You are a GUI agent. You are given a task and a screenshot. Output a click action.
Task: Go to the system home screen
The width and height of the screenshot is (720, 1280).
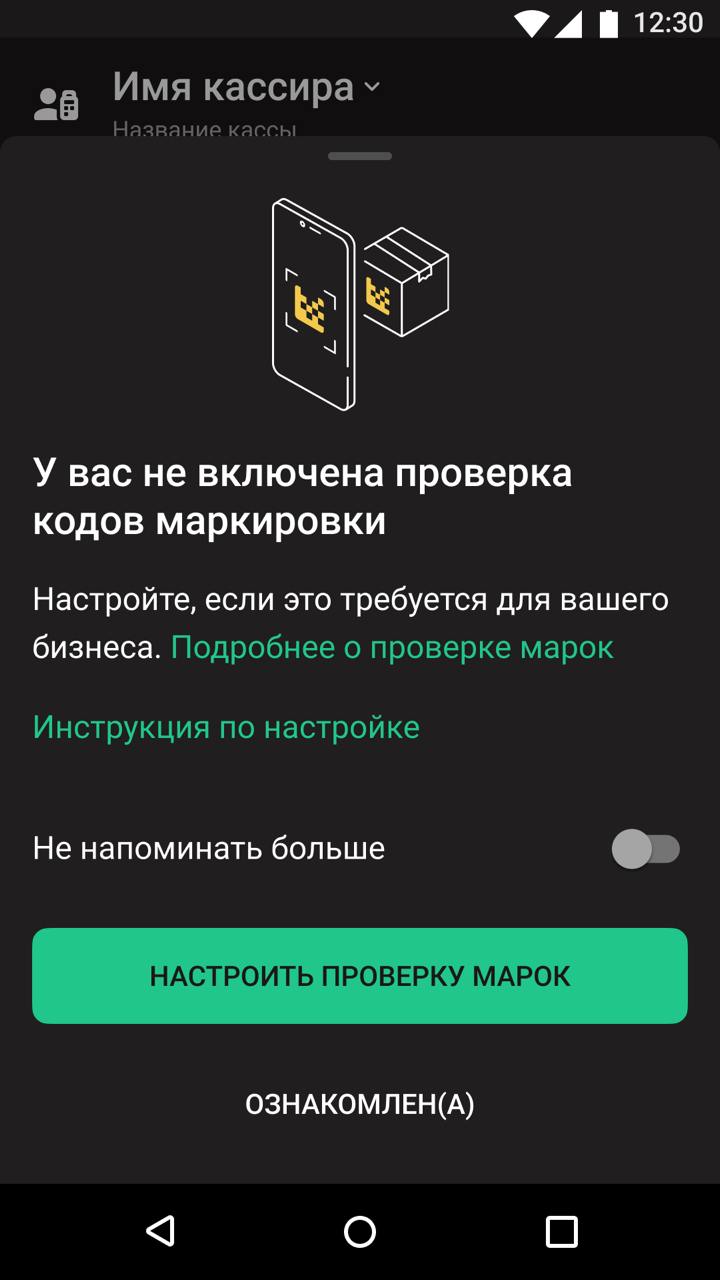coord(360,1231)
